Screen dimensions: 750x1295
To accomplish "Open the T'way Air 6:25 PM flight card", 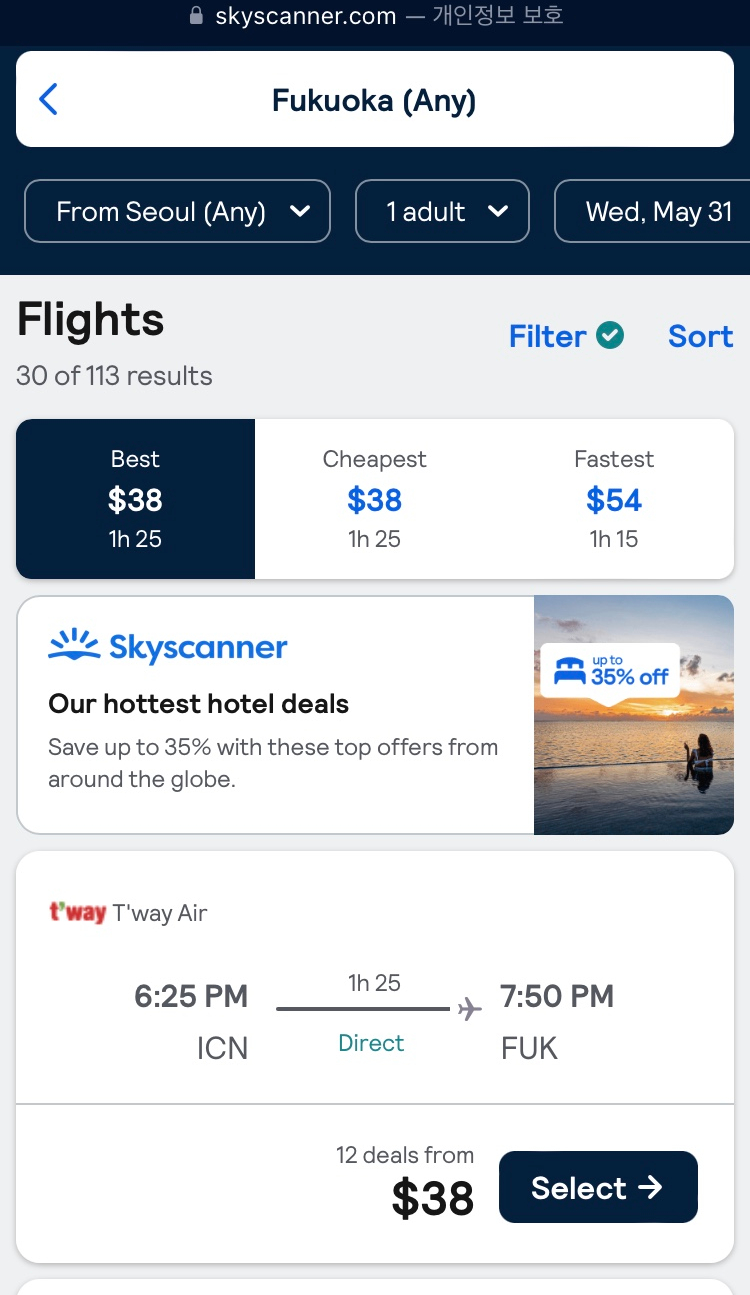I will [375, 978].
